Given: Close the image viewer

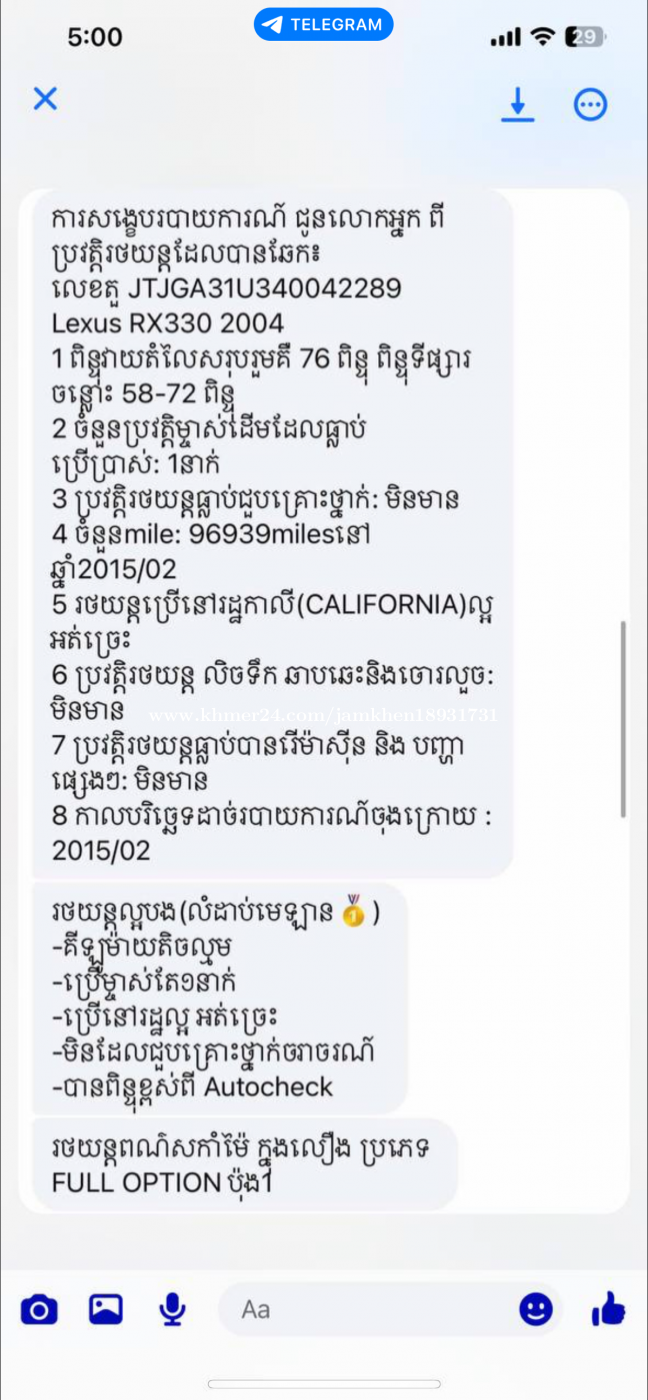Looking at the screenshot, I should pyautogui.click(x=45, y=99).
